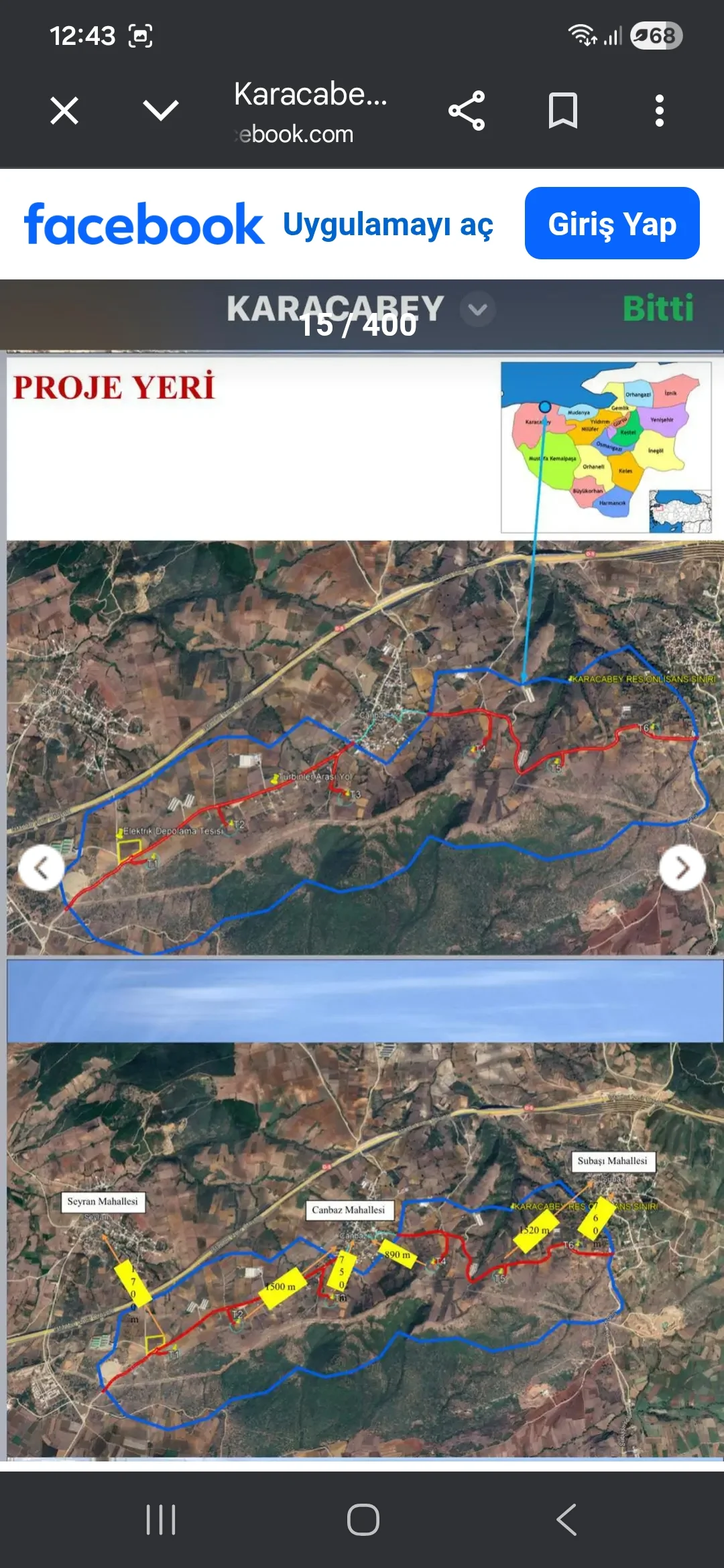Close the in-app browser tab
724x1568 pixels.
[x=64, y=111]
